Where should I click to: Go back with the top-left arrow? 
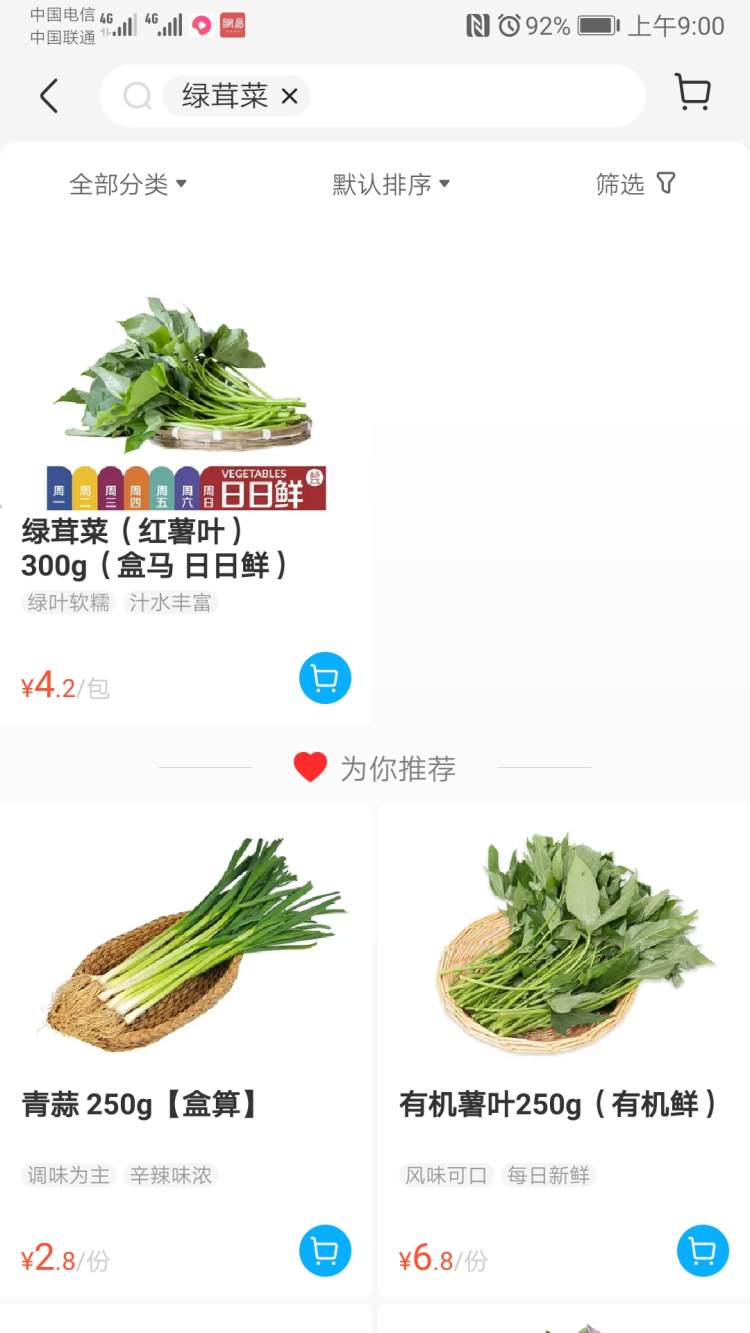(49, 96)
